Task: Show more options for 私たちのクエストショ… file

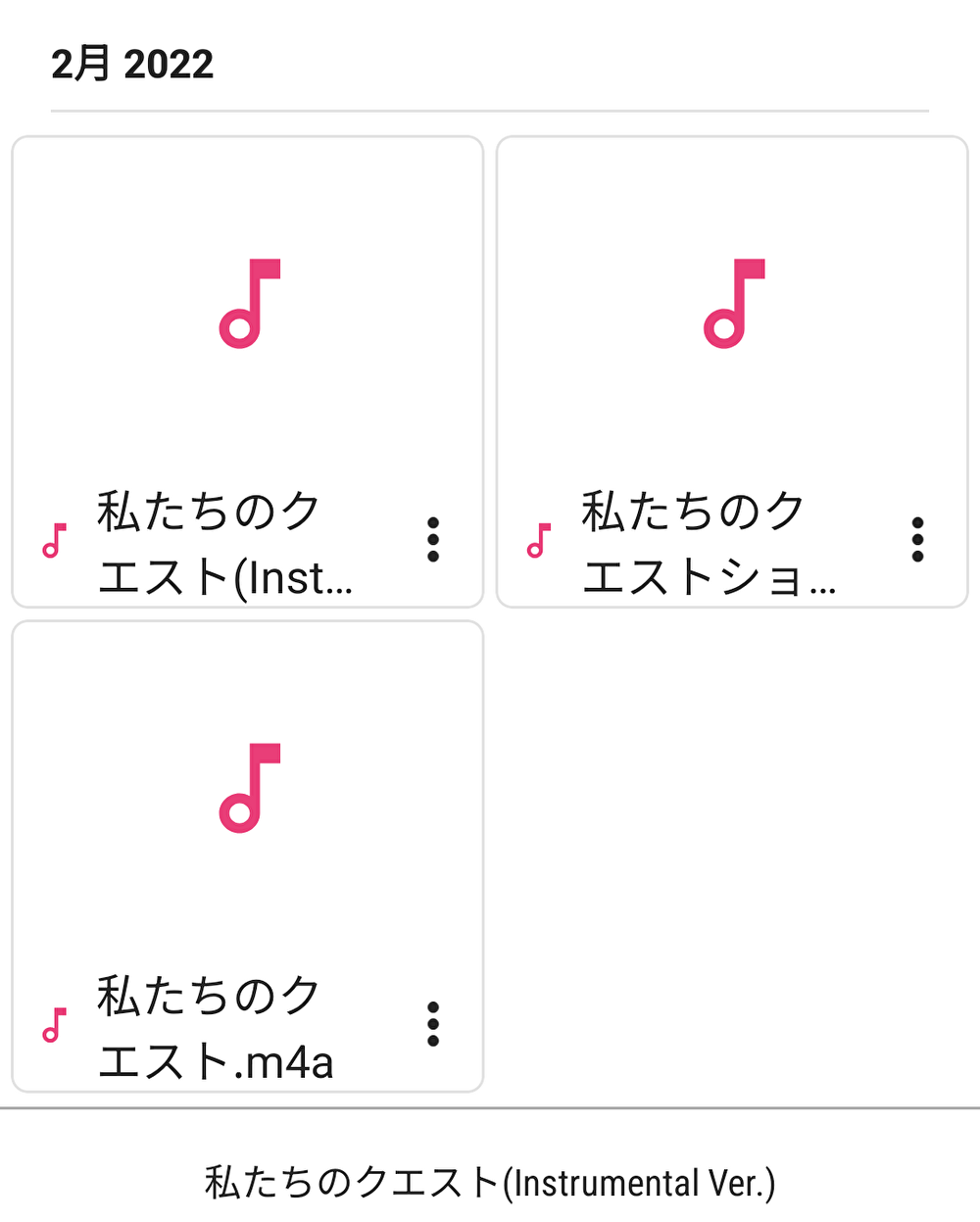Action: (x=917, y=540)
